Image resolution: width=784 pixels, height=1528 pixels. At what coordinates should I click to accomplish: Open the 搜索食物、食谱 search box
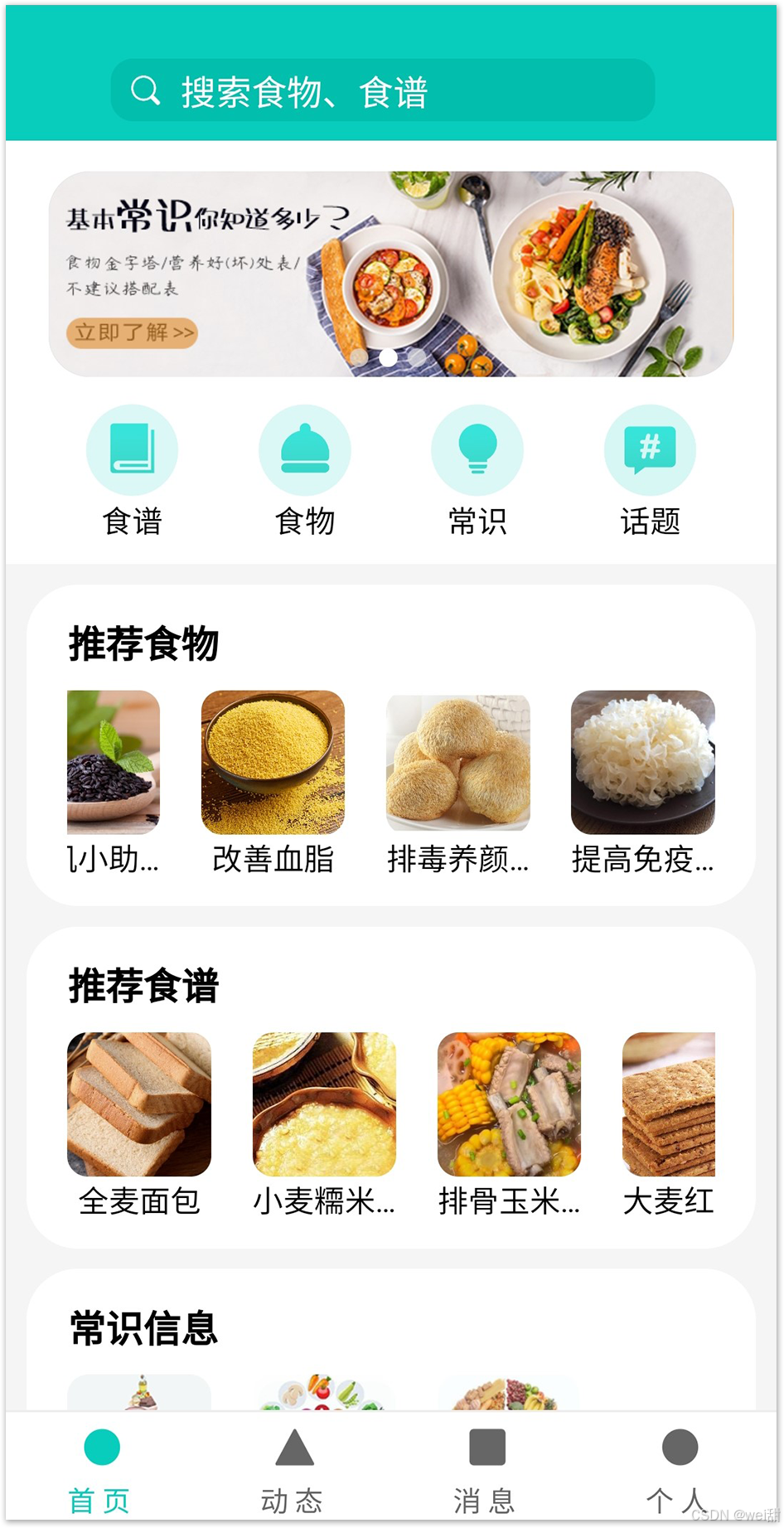[x=383, y=90]
